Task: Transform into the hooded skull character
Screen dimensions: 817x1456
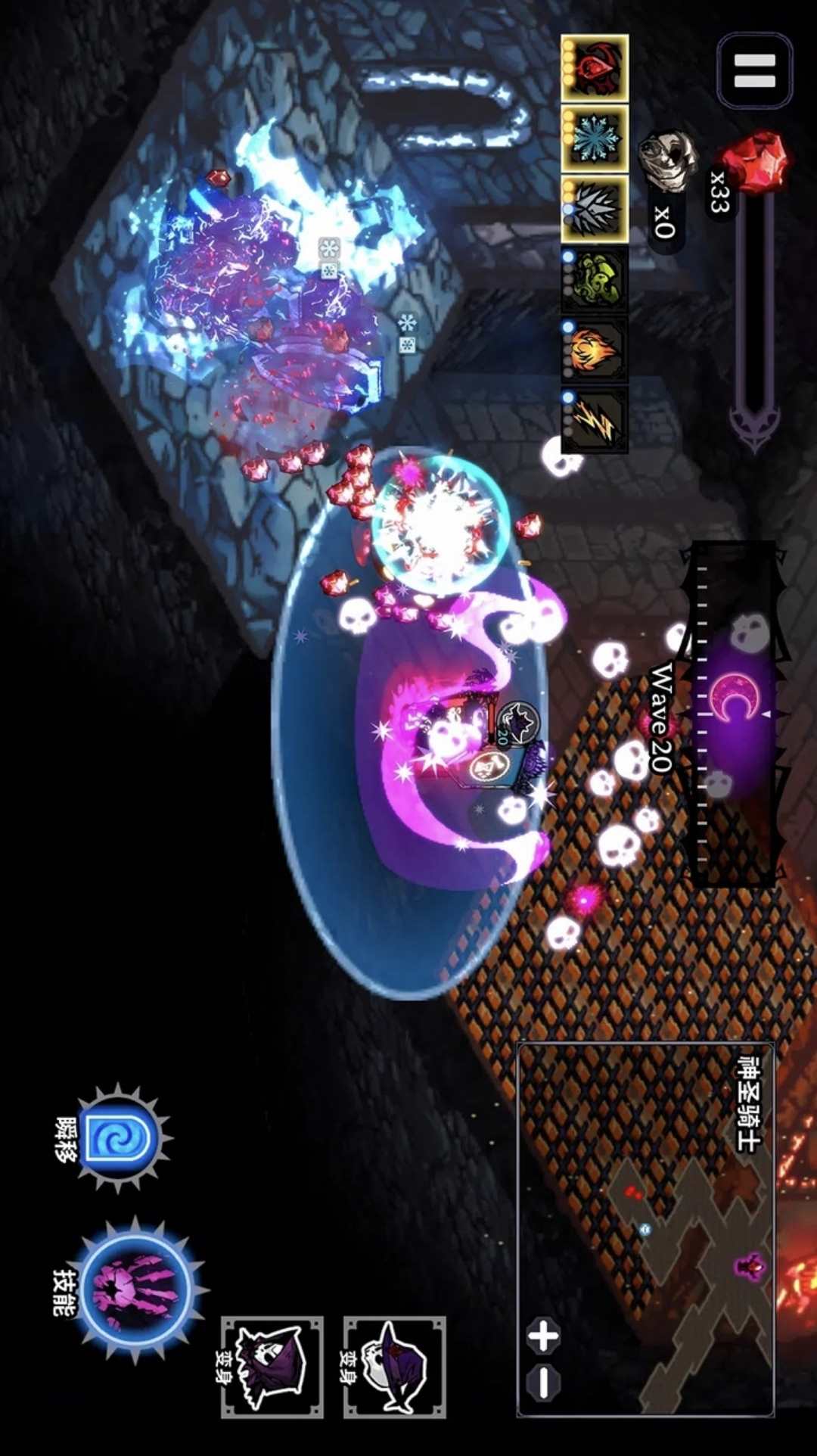Action: tap(272, 1367)
